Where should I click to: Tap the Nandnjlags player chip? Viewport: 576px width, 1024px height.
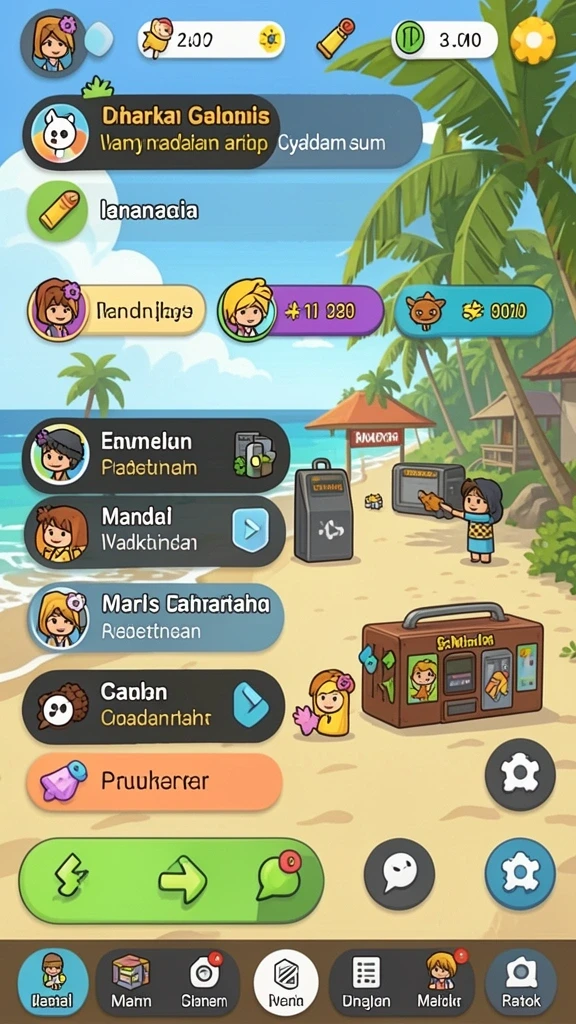[x=116, y=312]
